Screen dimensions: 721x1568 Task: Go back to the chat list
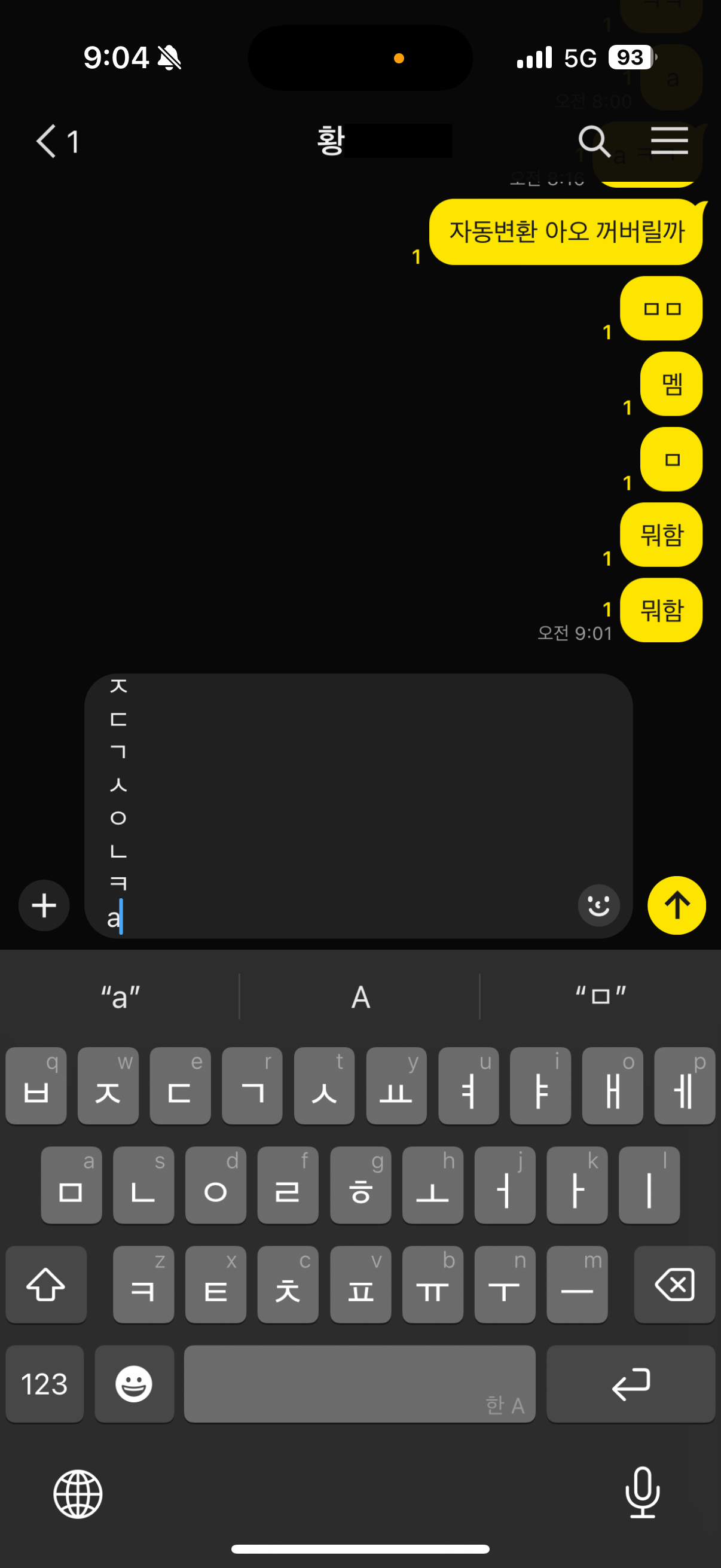pos(55,141)
